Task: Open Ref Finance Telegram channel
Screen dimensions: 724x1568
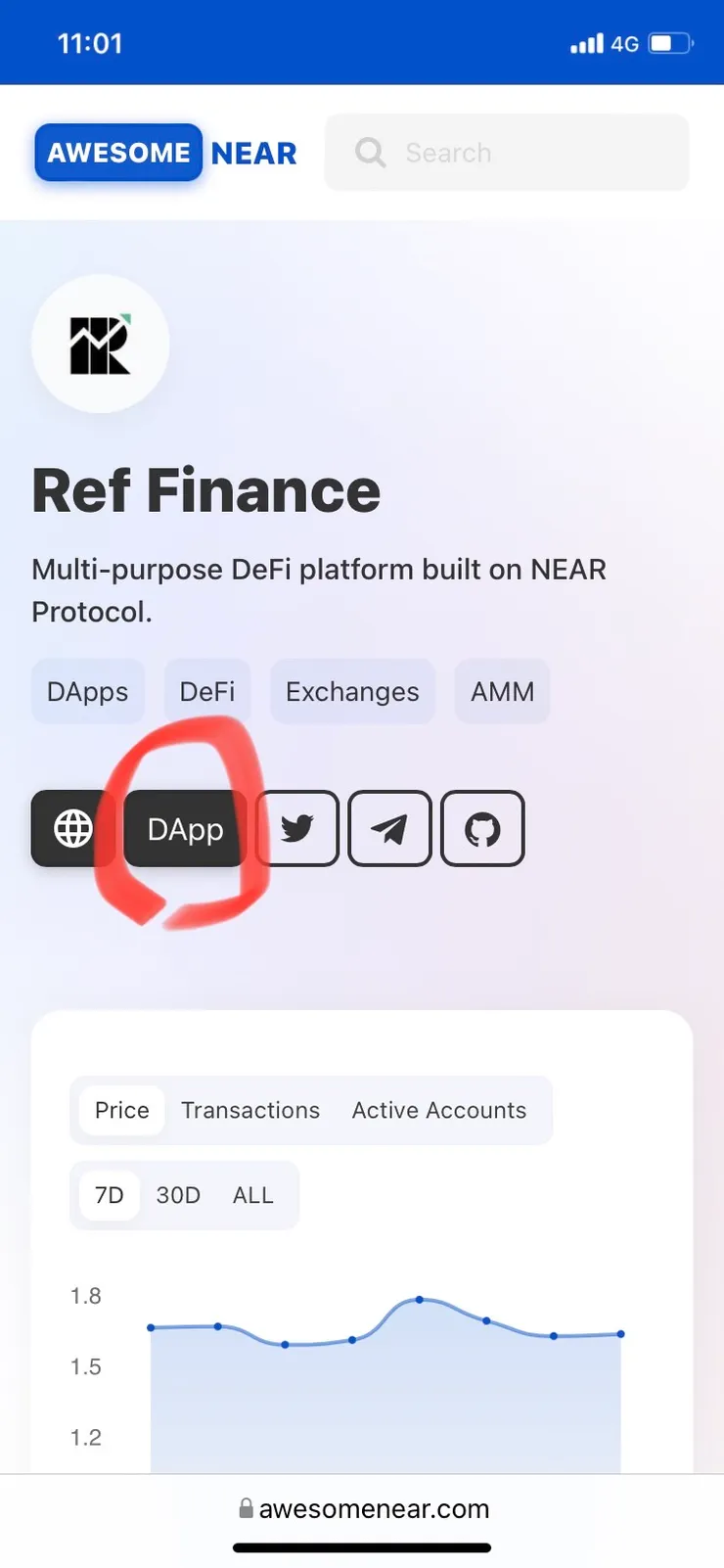Action: (x=389, y=829)
